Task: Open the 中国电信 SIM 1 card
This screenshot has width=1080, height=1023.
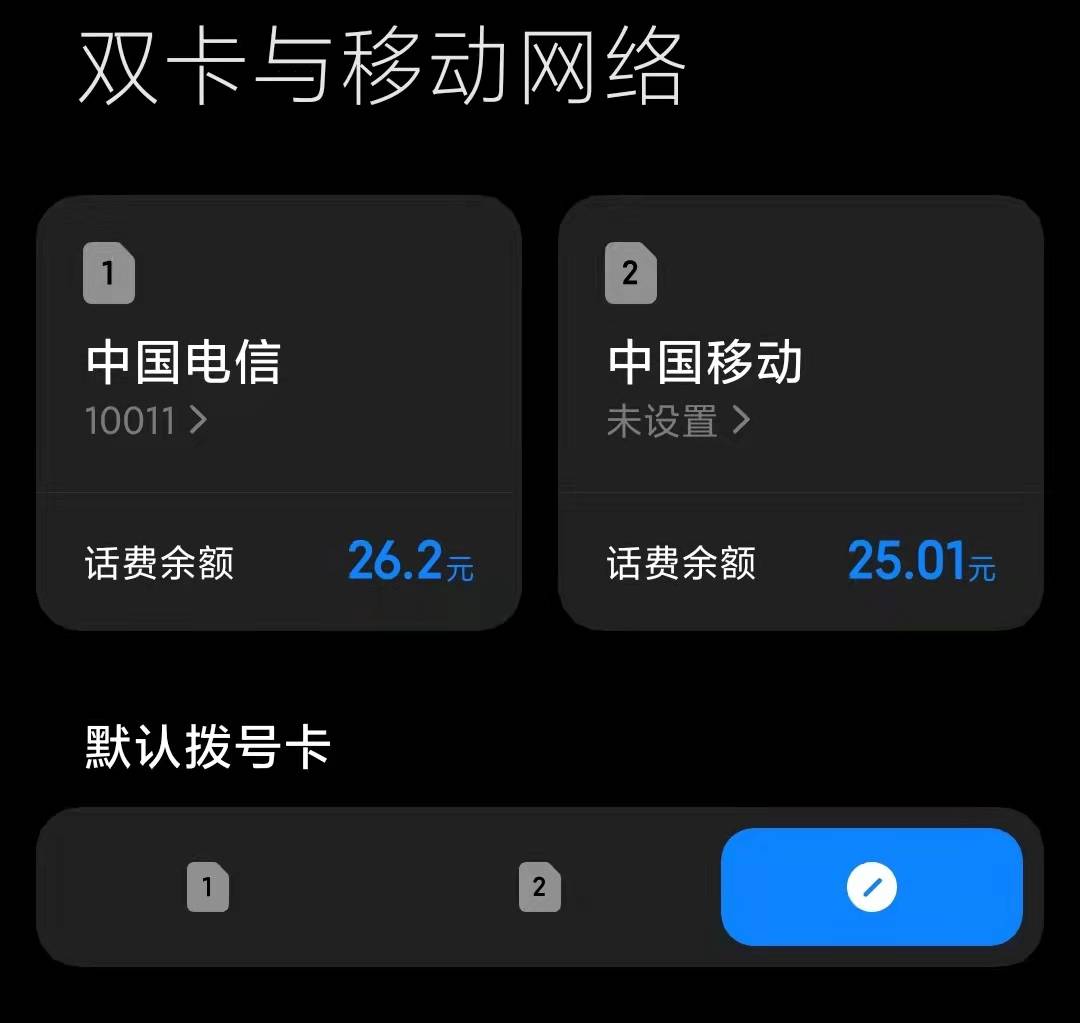Action: coord(182,362)
